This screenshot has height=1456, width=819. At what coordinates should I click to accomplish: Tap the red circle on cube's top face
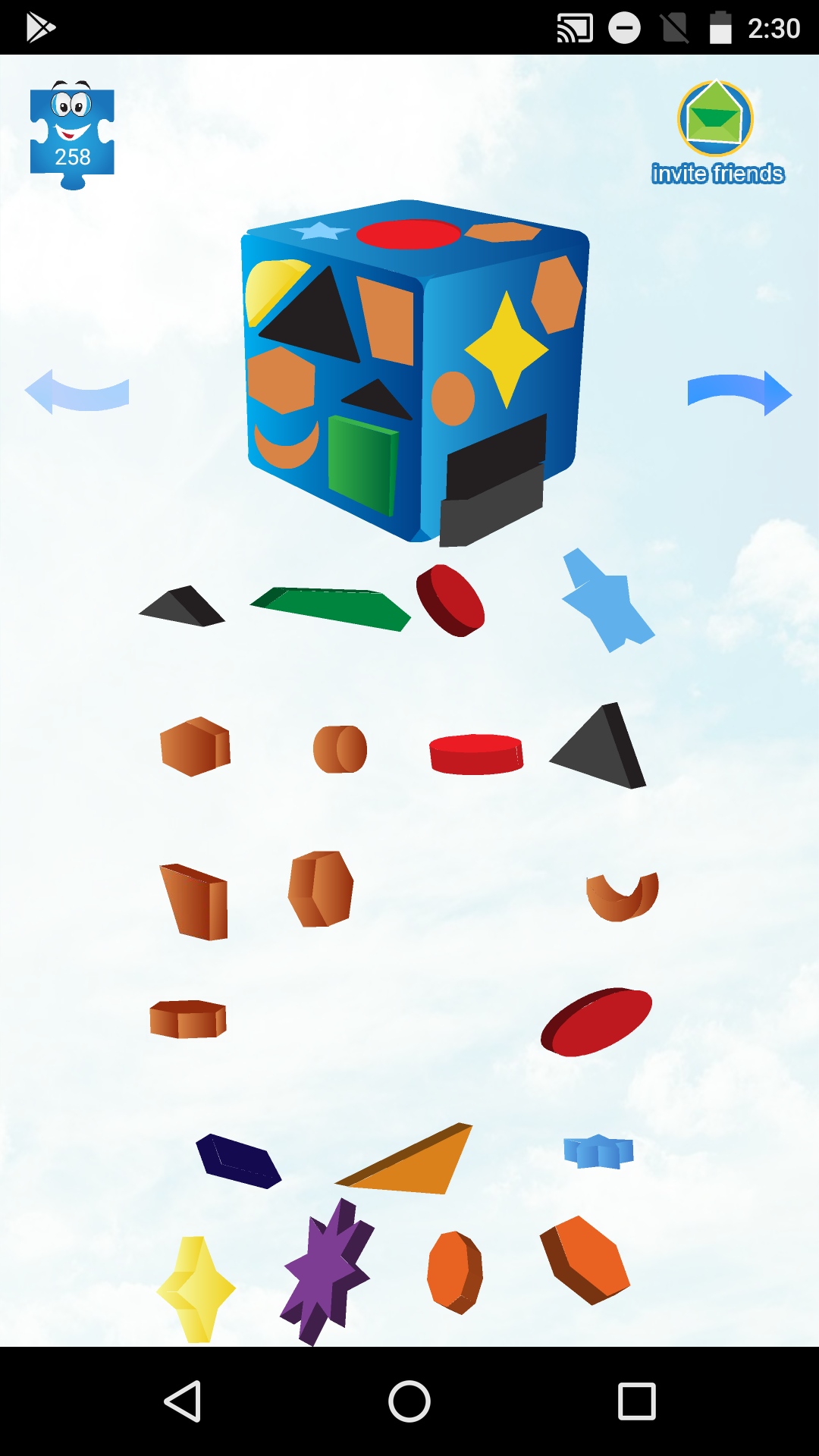(409, 234)
